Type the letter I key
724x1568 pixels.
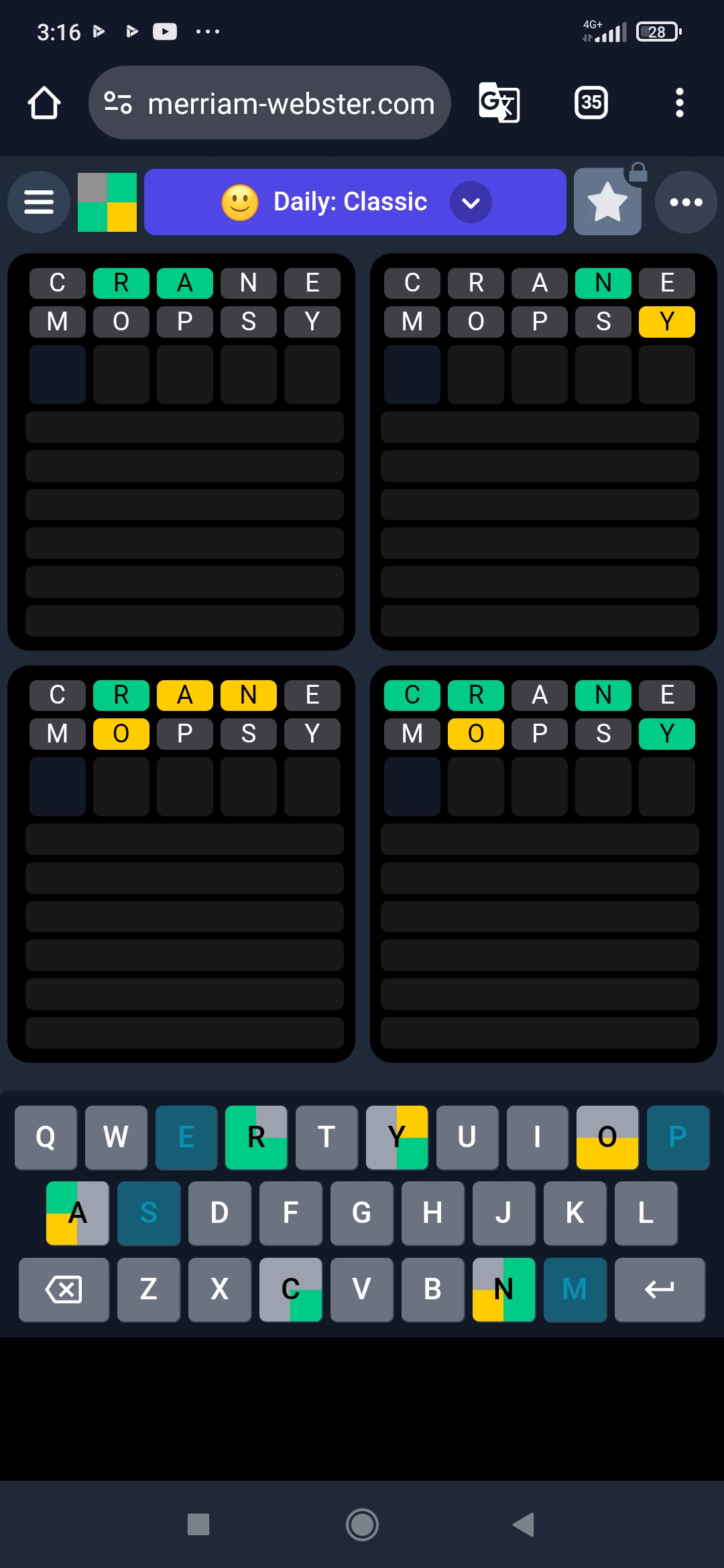tap(538, 1138)
